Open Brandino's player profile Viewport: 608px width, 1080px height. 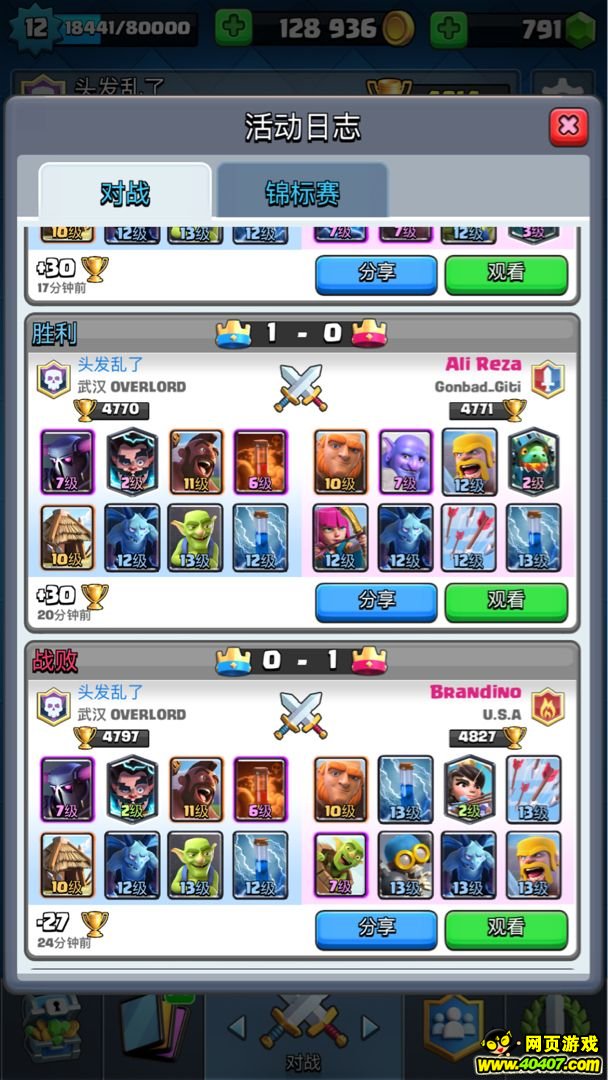pyautogui.click(x=475, y=692)
